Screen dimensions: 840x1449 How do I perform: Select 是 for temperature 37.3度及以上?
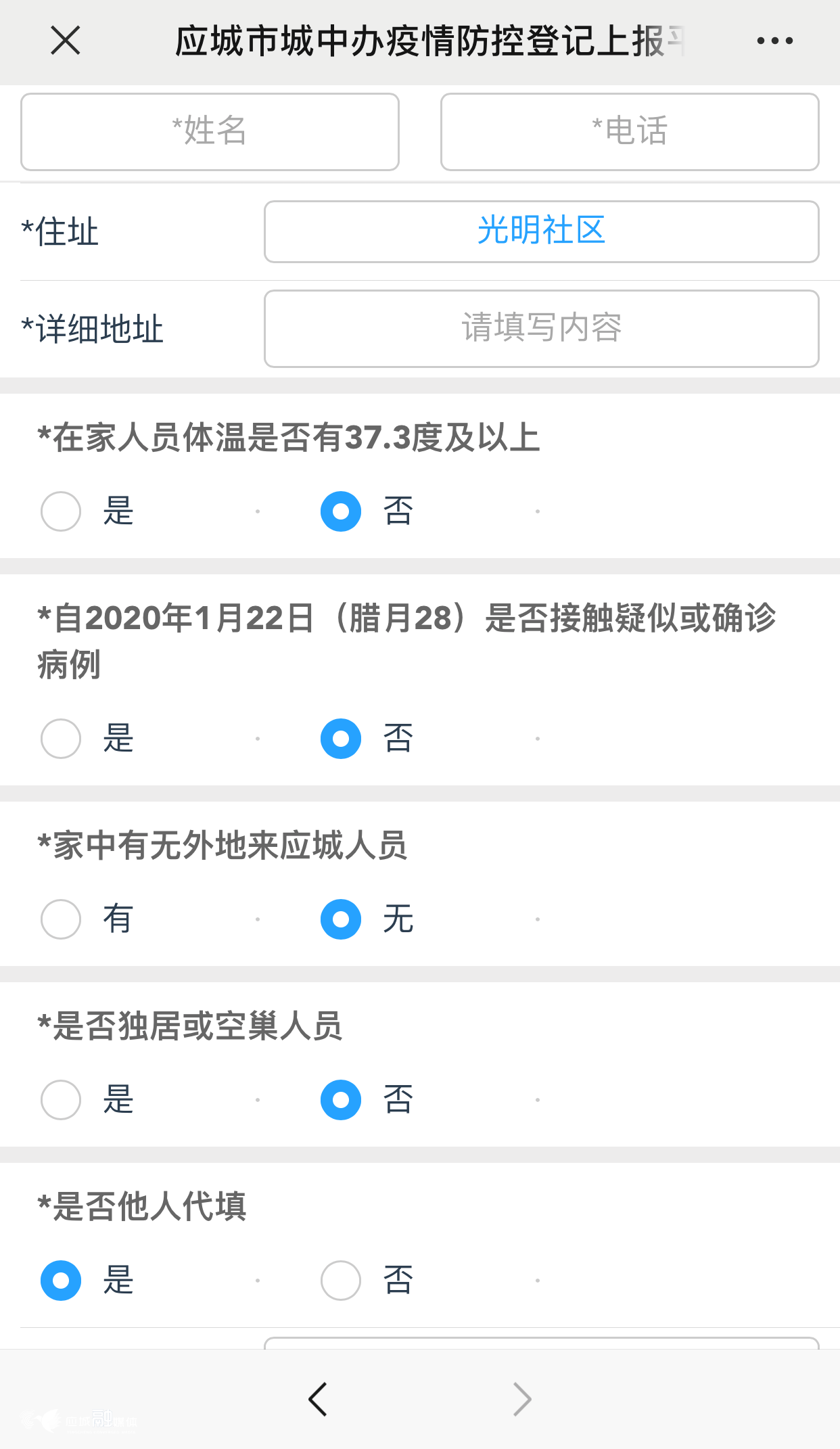61,511
